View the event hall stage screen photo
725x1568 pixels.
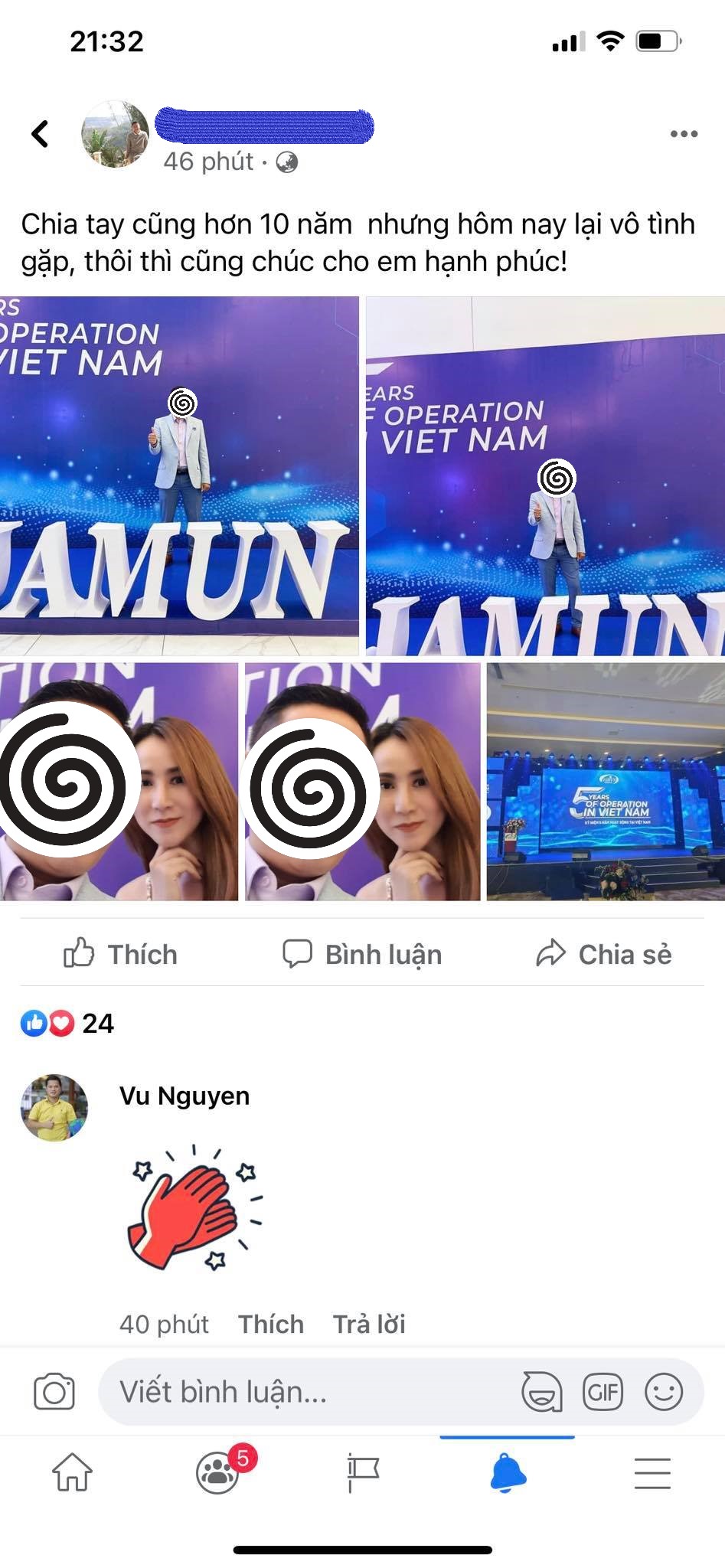[x=606, y=781]
